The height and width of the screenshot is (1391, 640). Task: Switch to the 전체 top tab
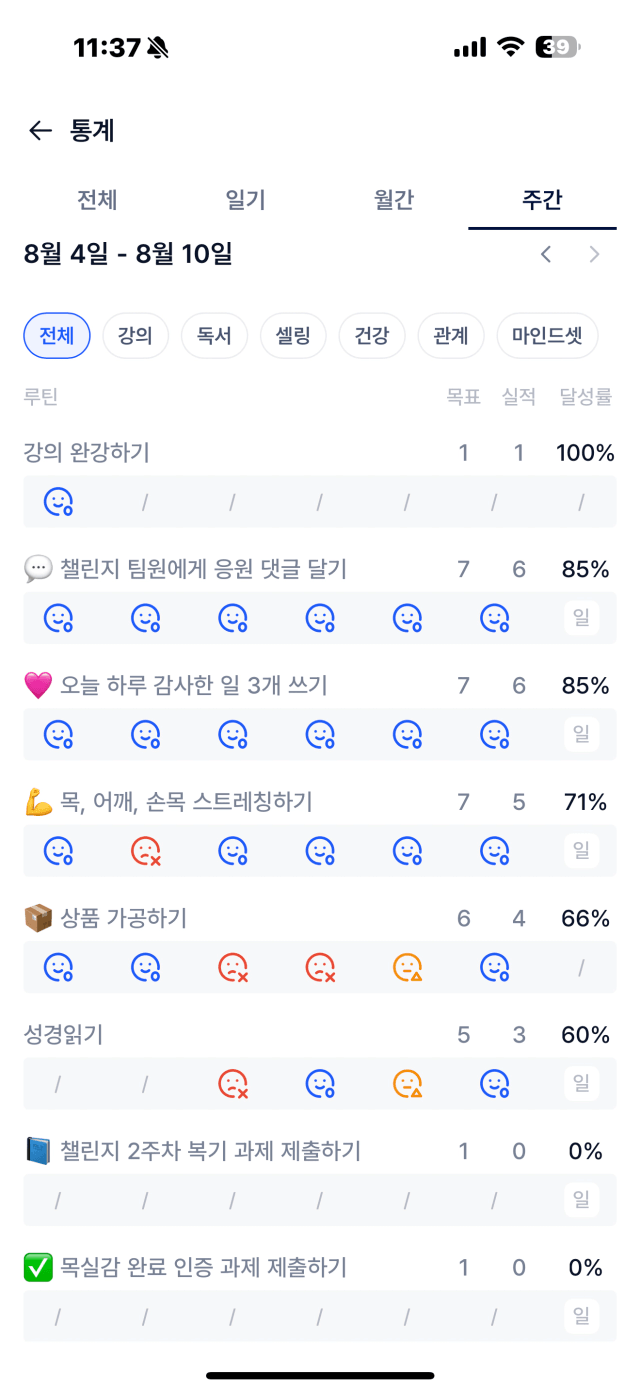point(98,200)
